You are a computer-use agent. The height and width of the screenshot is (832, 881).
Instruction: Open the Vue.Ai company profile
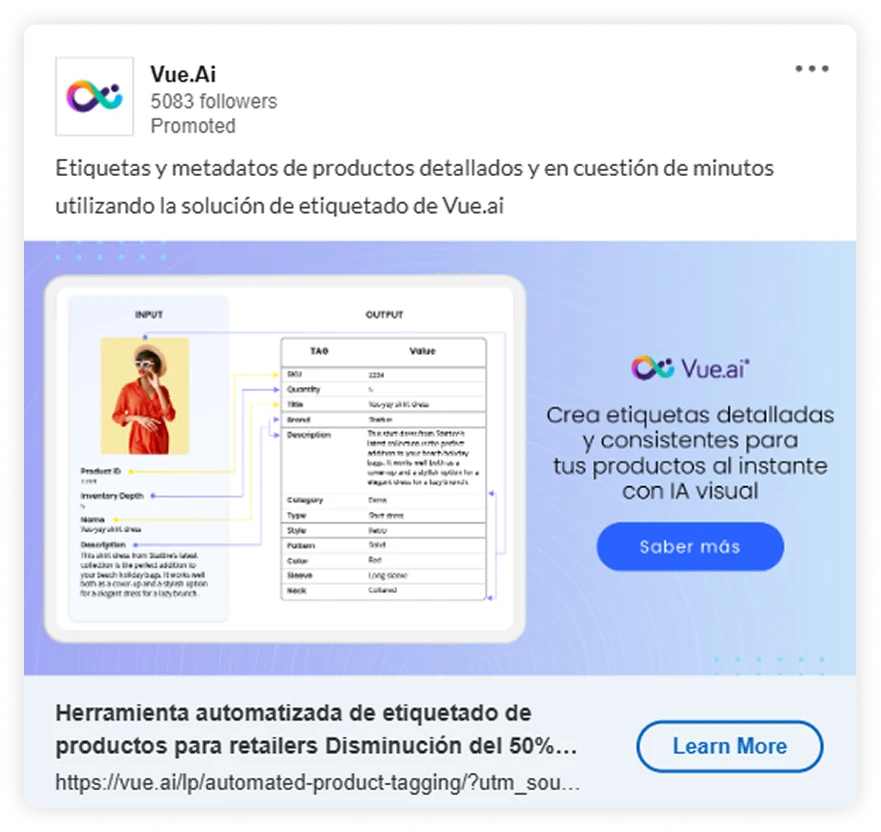pos(183,74)
